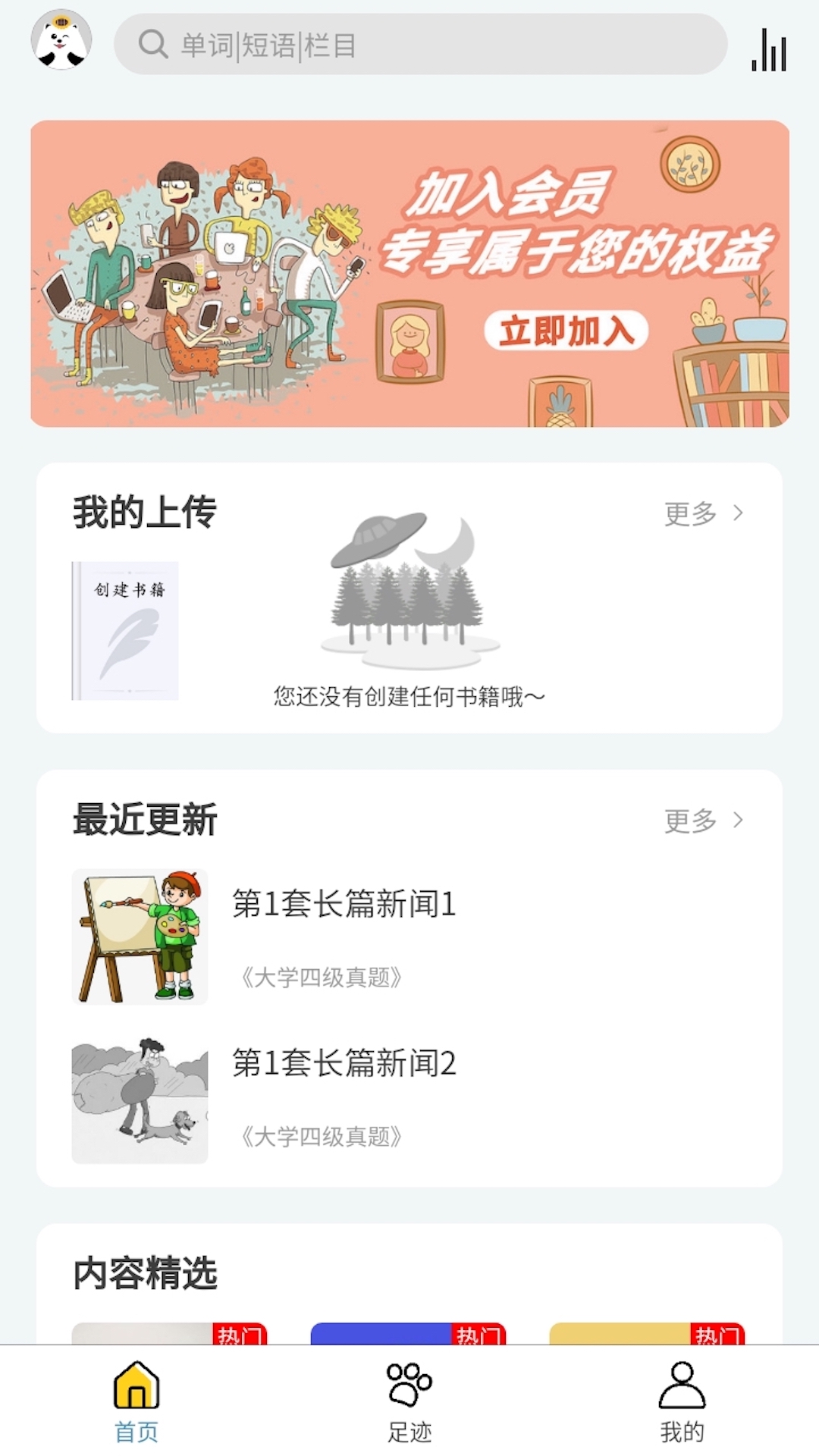Expand 更多 next to 我的上传
This screenshot has height=1456, width=819.
691,513
